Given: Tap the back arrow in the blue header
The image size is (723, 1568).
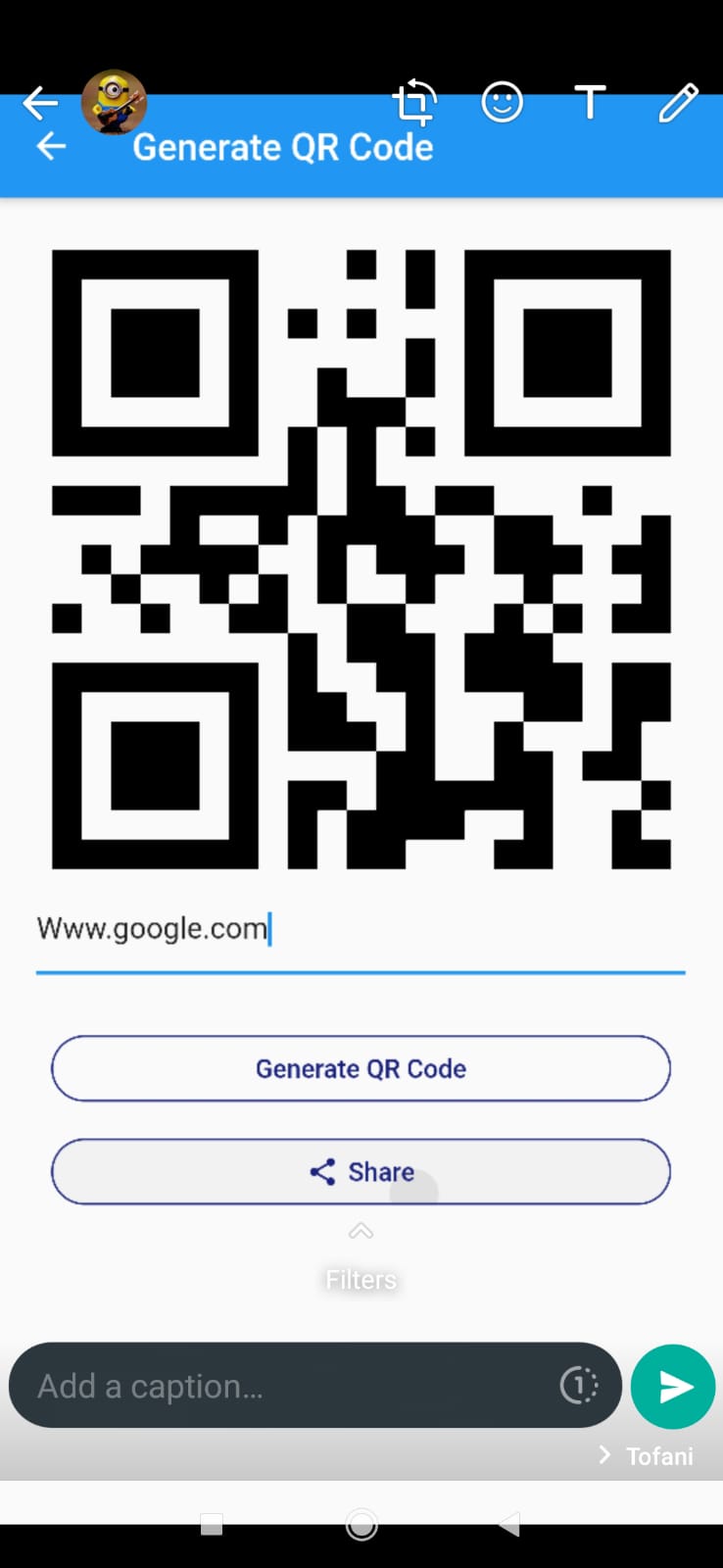Looking at the screenshot, I should (50, 147).
